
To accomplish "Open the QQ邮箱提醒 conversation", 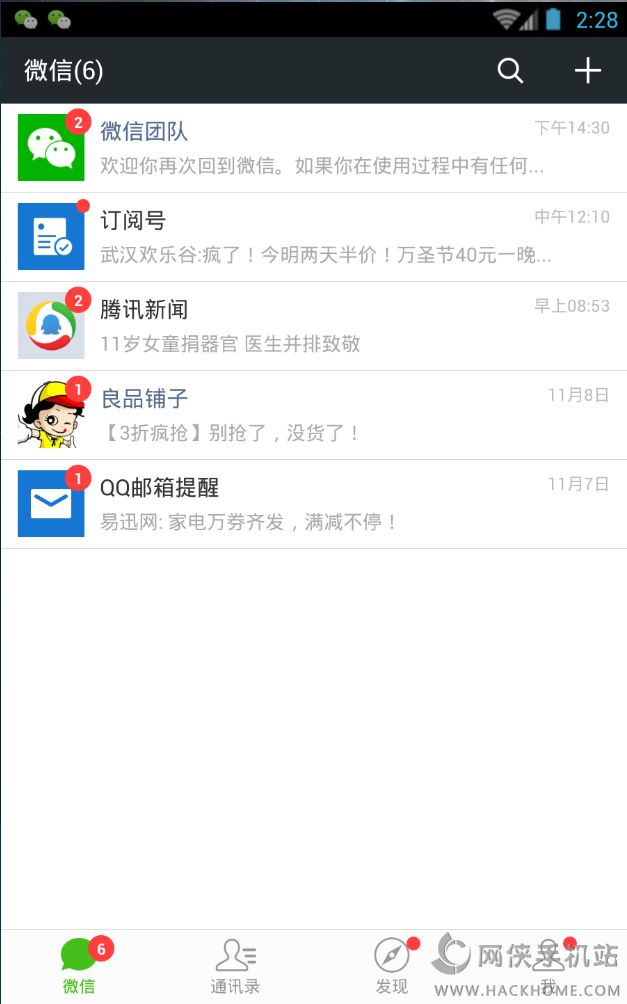I will pos(313,504).
